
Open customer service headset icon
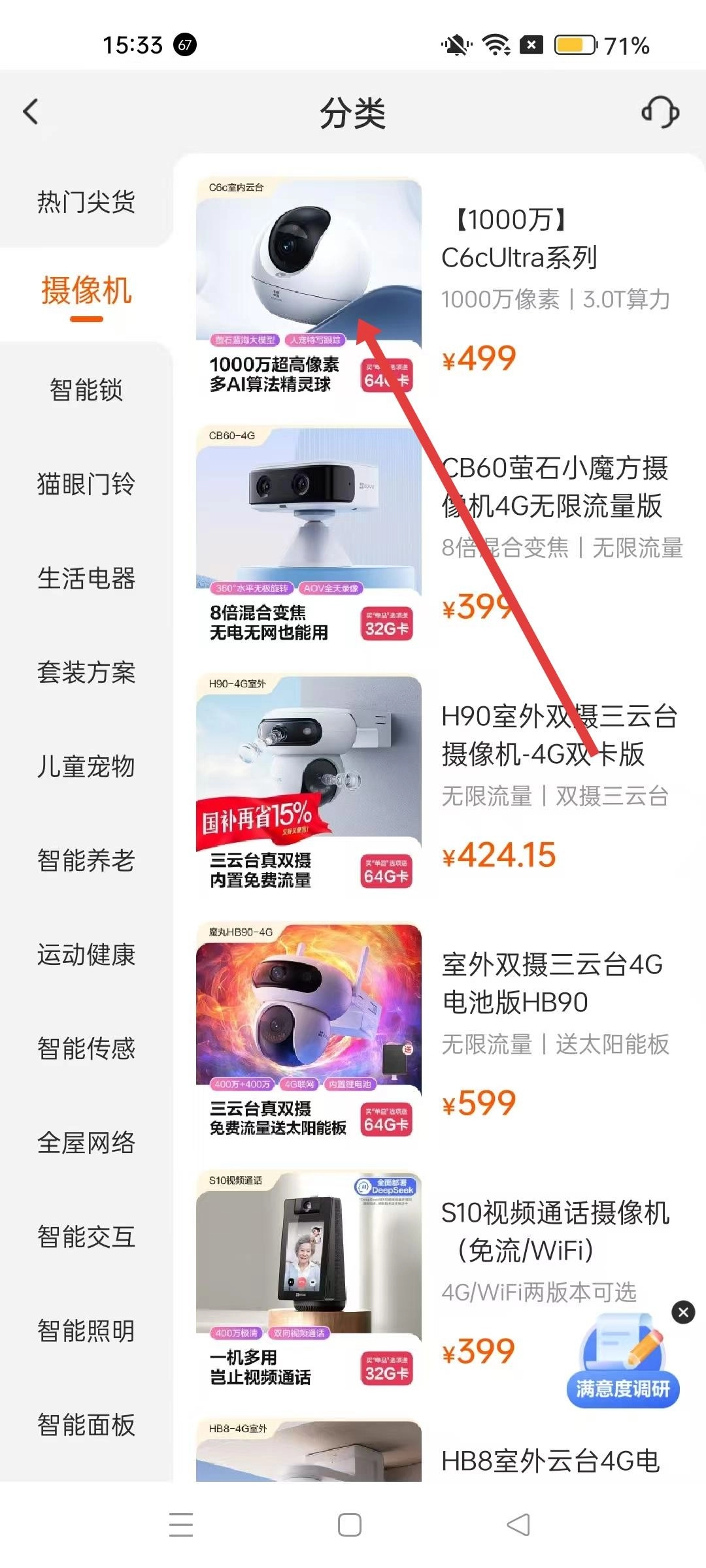click(x=660, y=112)
